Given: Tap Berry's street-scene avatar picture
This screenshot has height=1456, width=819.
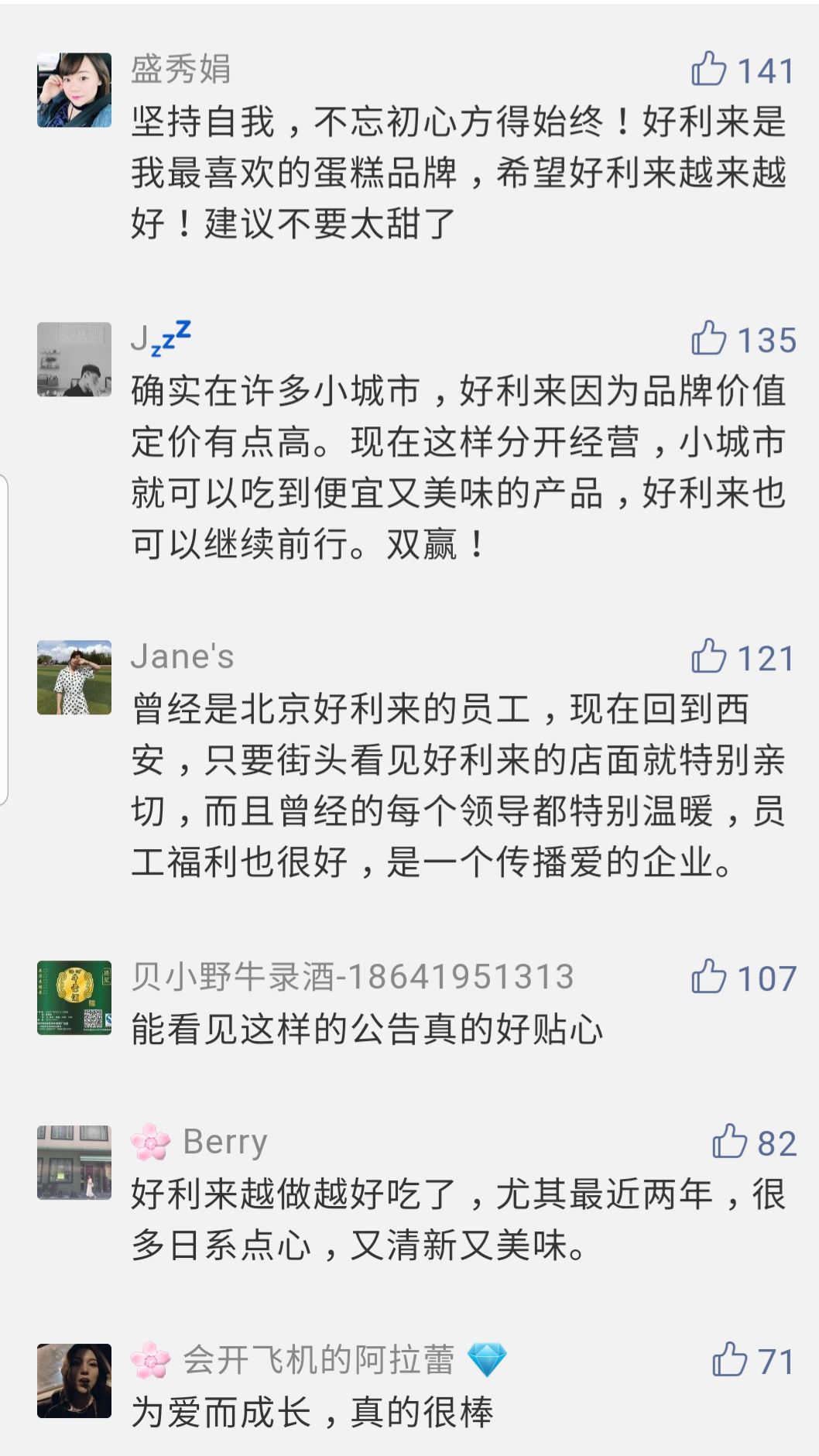Looking at the screenshot, I should 75,1161.
